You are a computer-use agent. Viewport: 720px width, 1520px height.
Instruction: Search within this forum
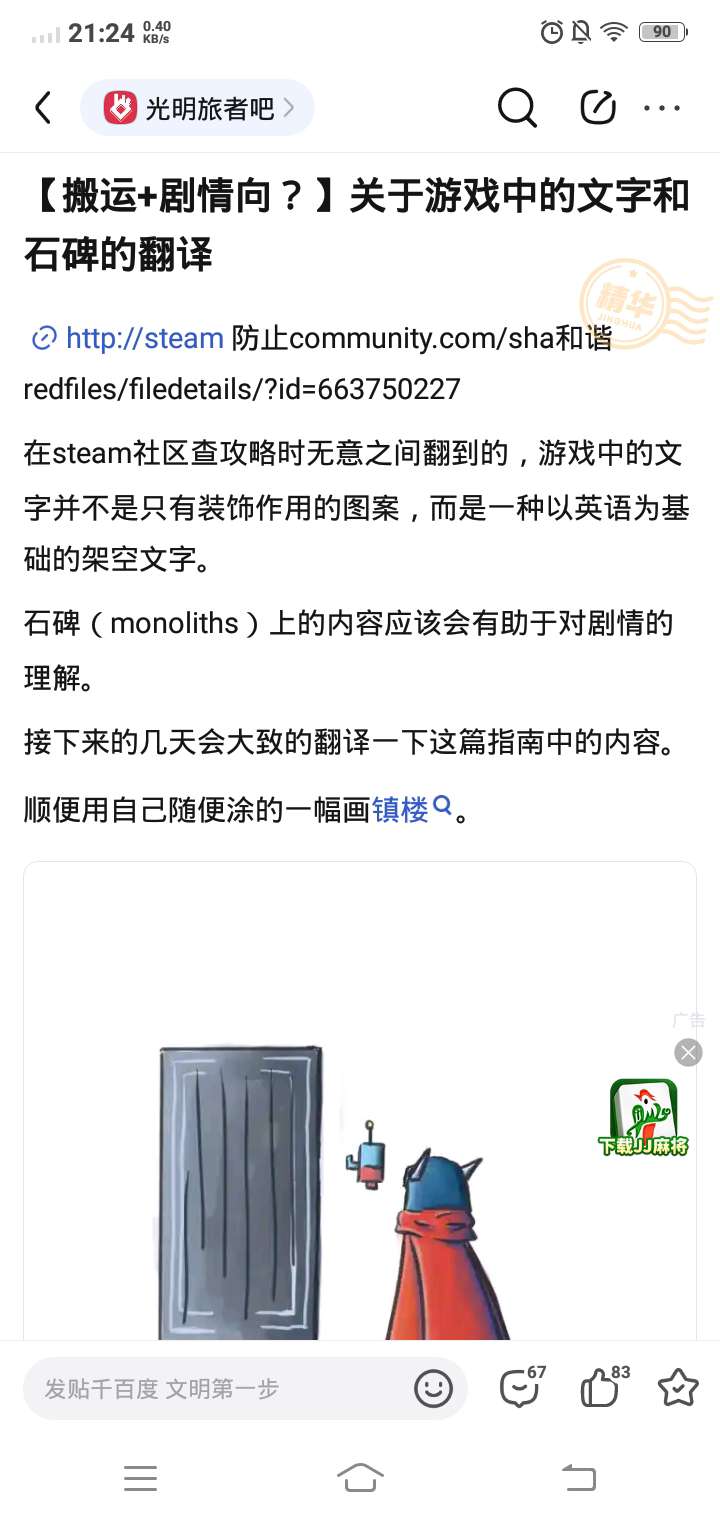pyautogui.click(x=517, y=108)
